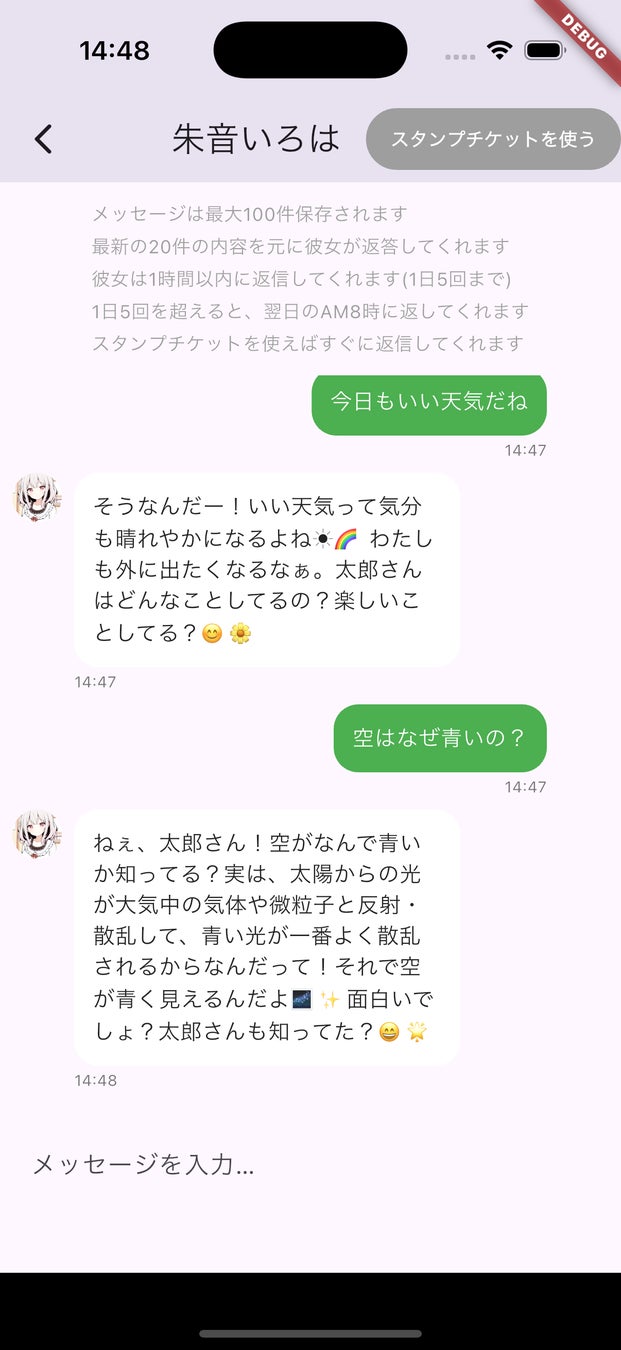
Task: Tap the スタンプチケットを使う button
Action: pyautogui.click(x=493, y=139)
